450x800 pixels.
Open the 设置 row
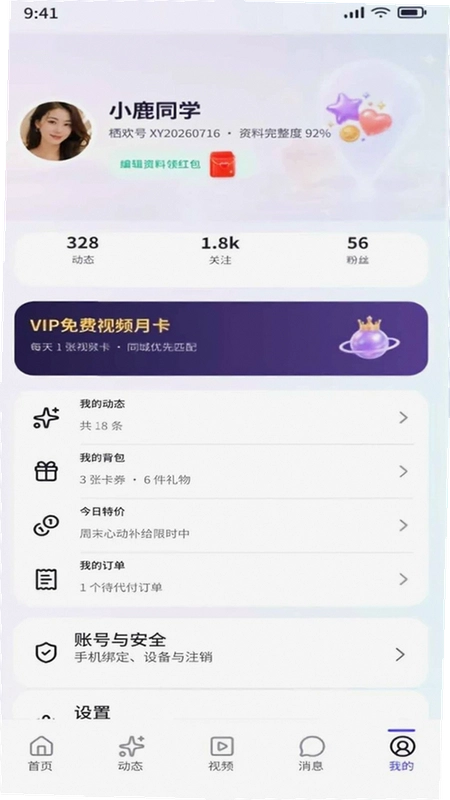[x=221, y=707]
